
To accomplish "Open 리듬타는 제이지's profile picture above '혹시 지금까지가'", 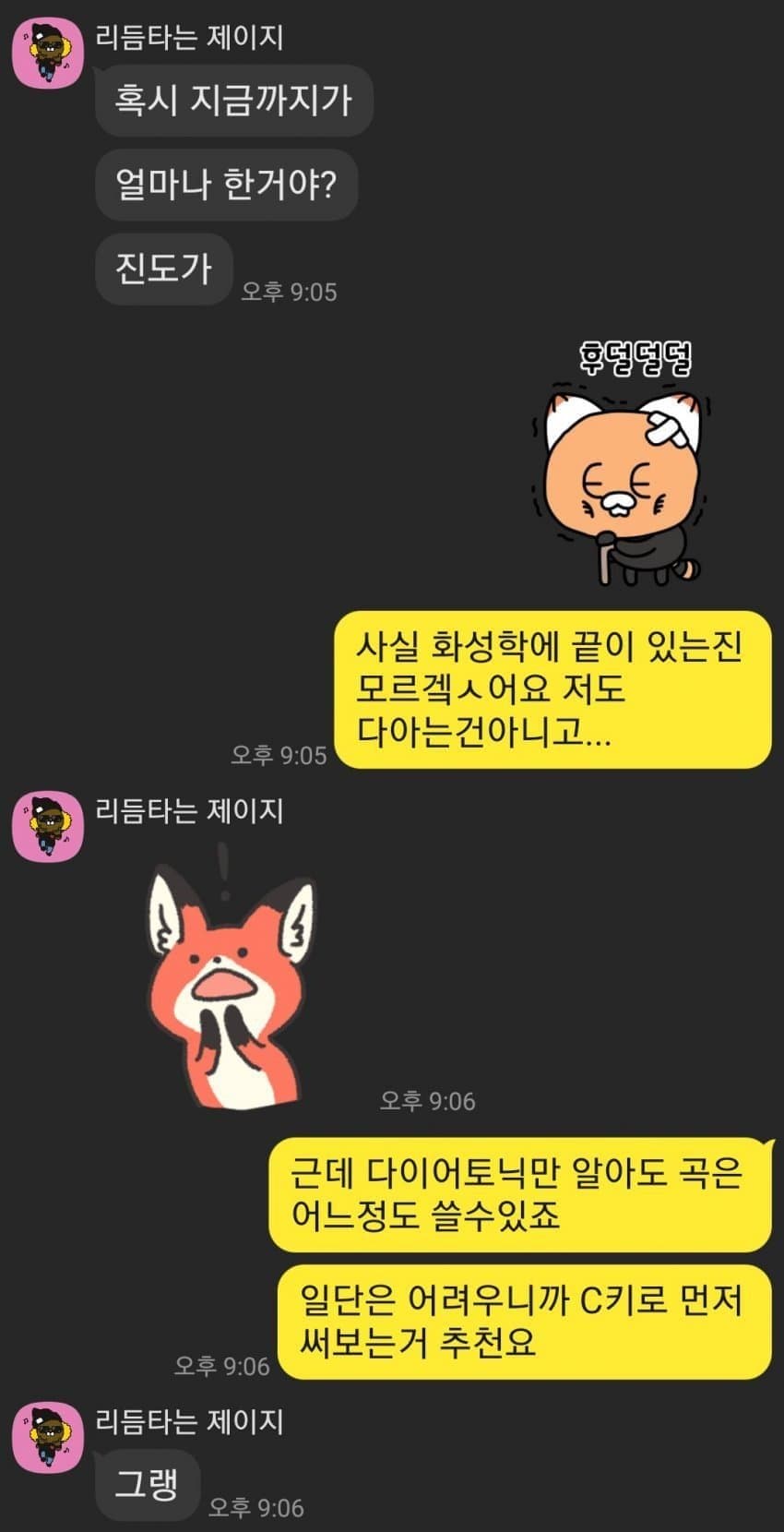I will pyautogui.click(x=48, y=53).
